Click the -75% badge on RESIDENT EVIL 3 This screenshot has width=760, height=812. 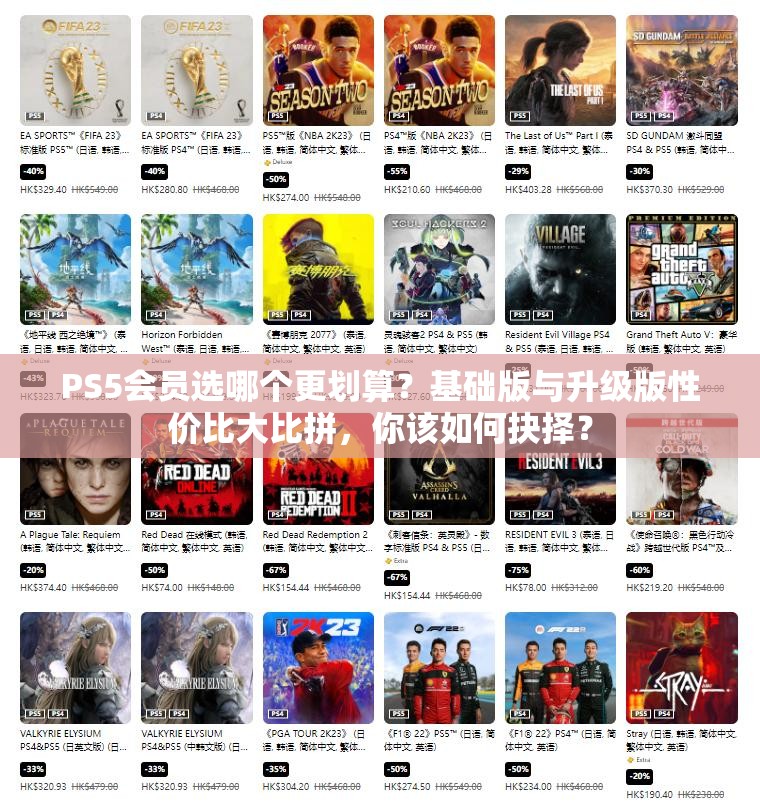517,570
